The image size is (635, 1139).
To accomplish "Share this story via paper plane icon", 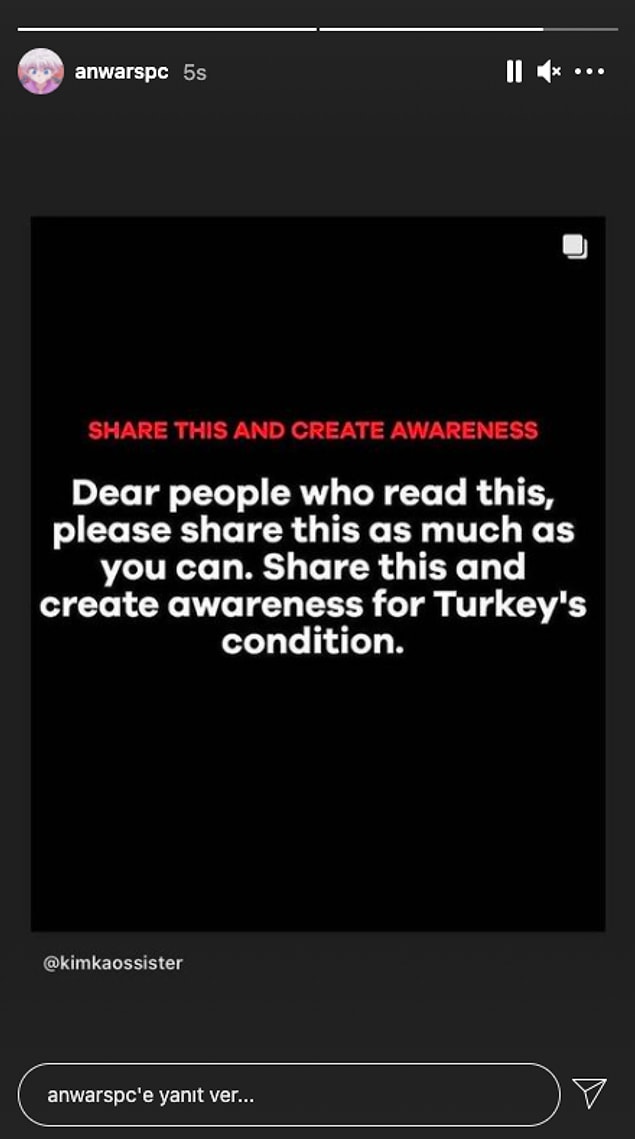I will point(589,1093).
